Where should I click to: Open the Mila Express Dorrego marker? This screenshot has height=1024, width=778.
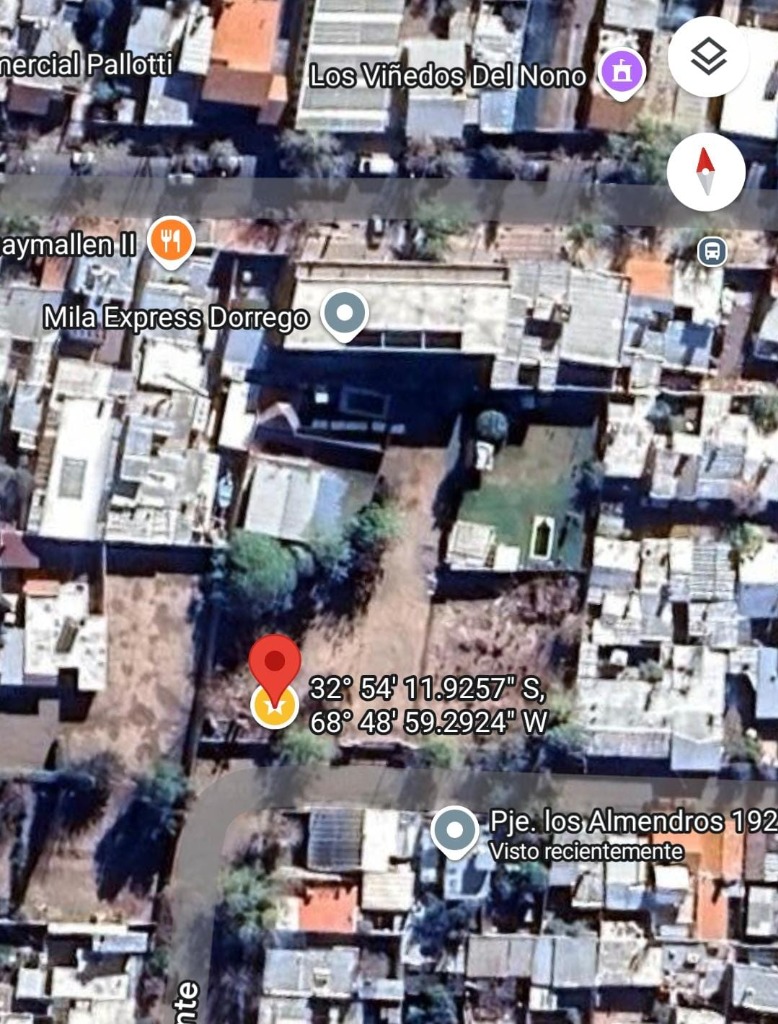click(345, 315)
